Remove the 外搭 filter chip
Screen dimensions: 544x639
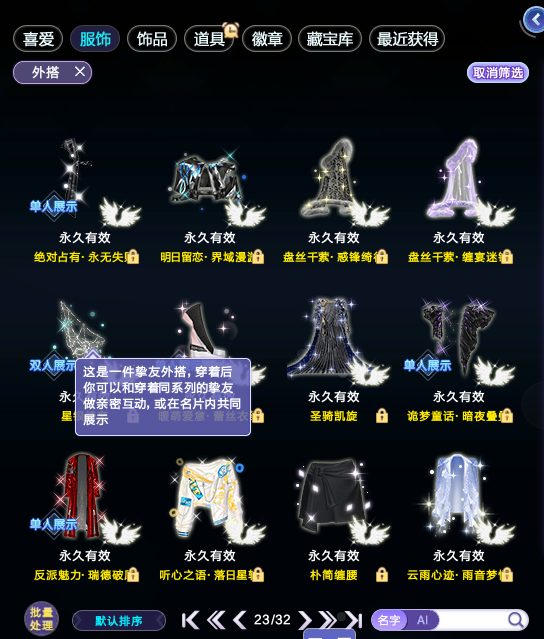80,72
